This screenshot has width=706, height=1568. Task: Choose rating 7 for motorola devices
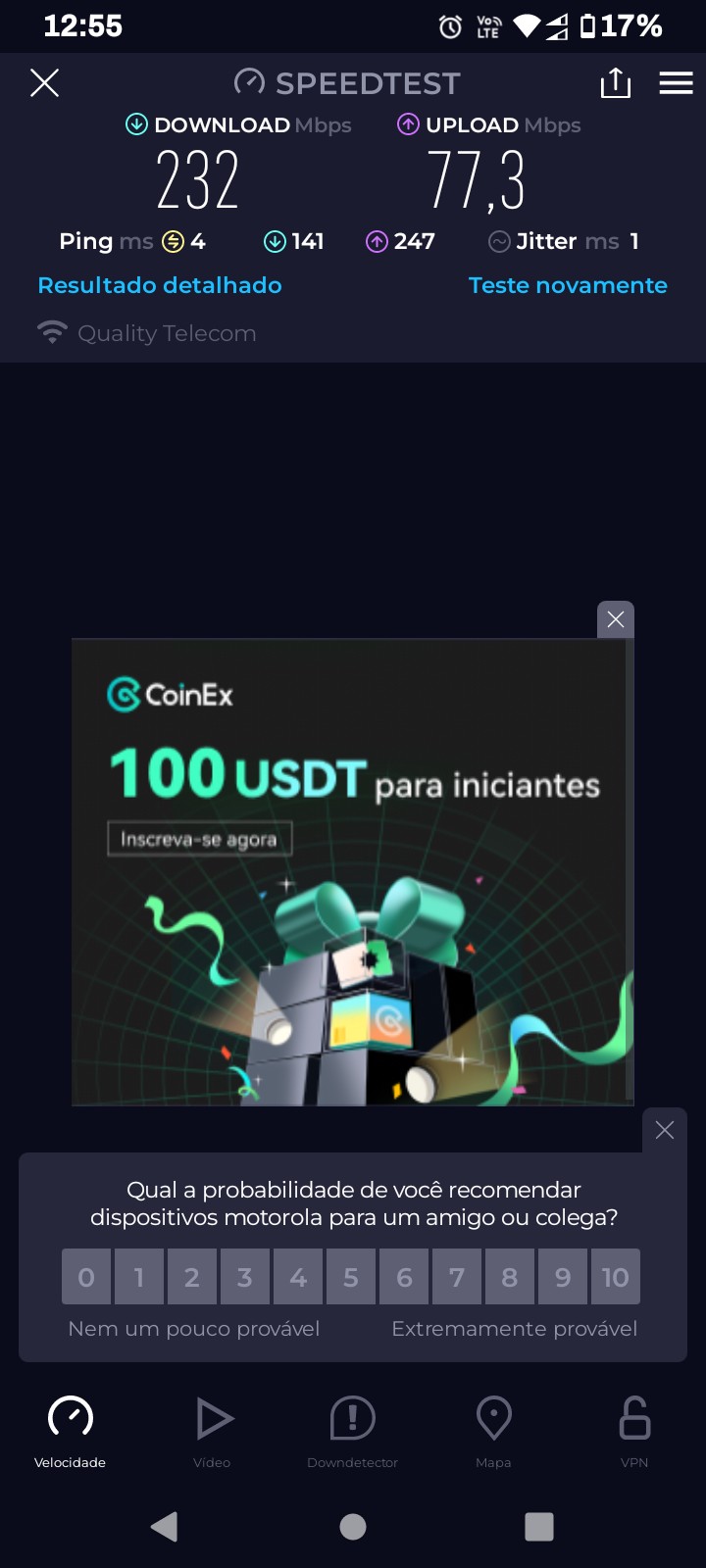pos(456,1277)
